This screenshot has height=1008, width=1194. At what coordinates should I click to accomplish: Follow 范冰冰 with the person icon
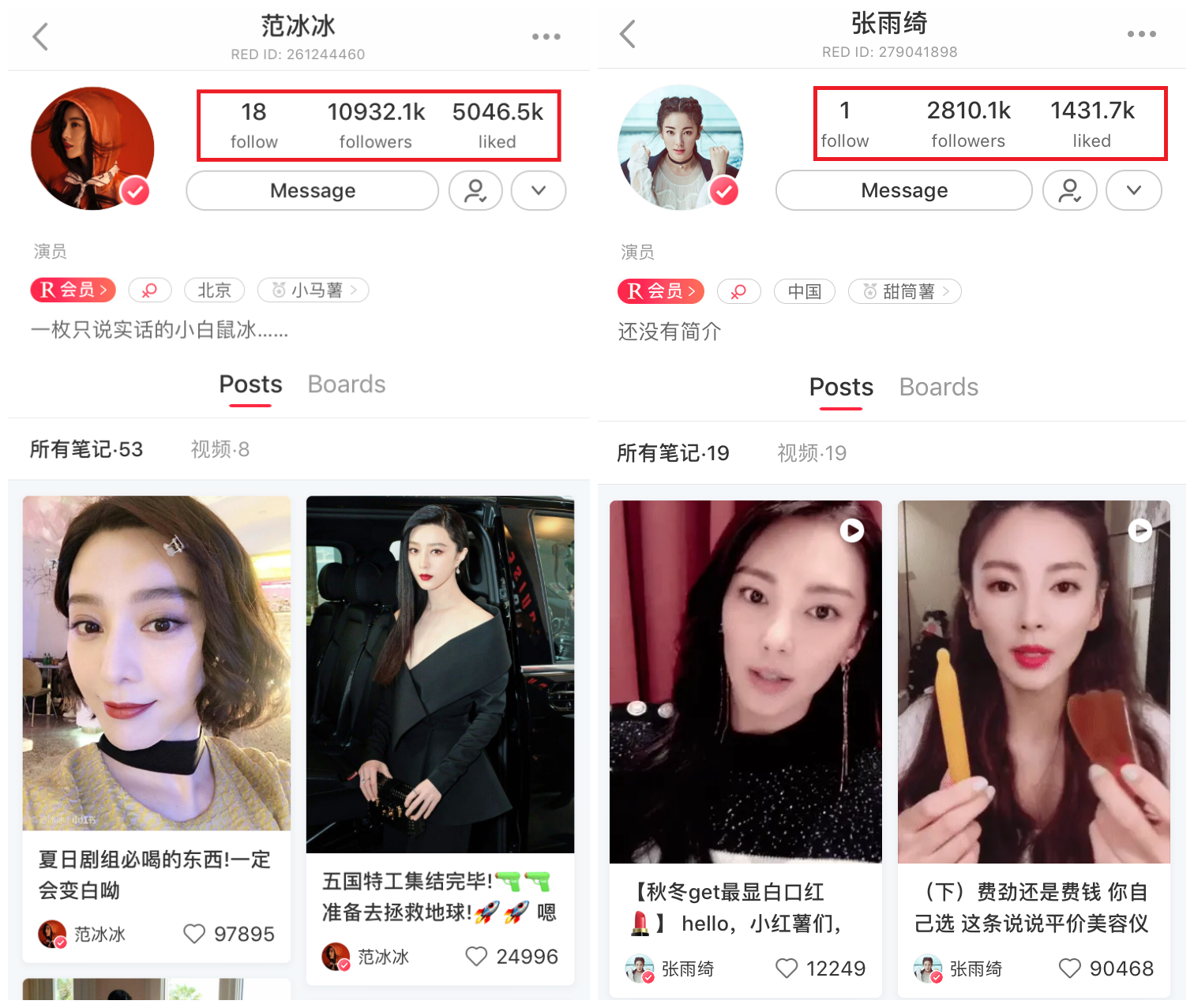[x=475, y=191]
